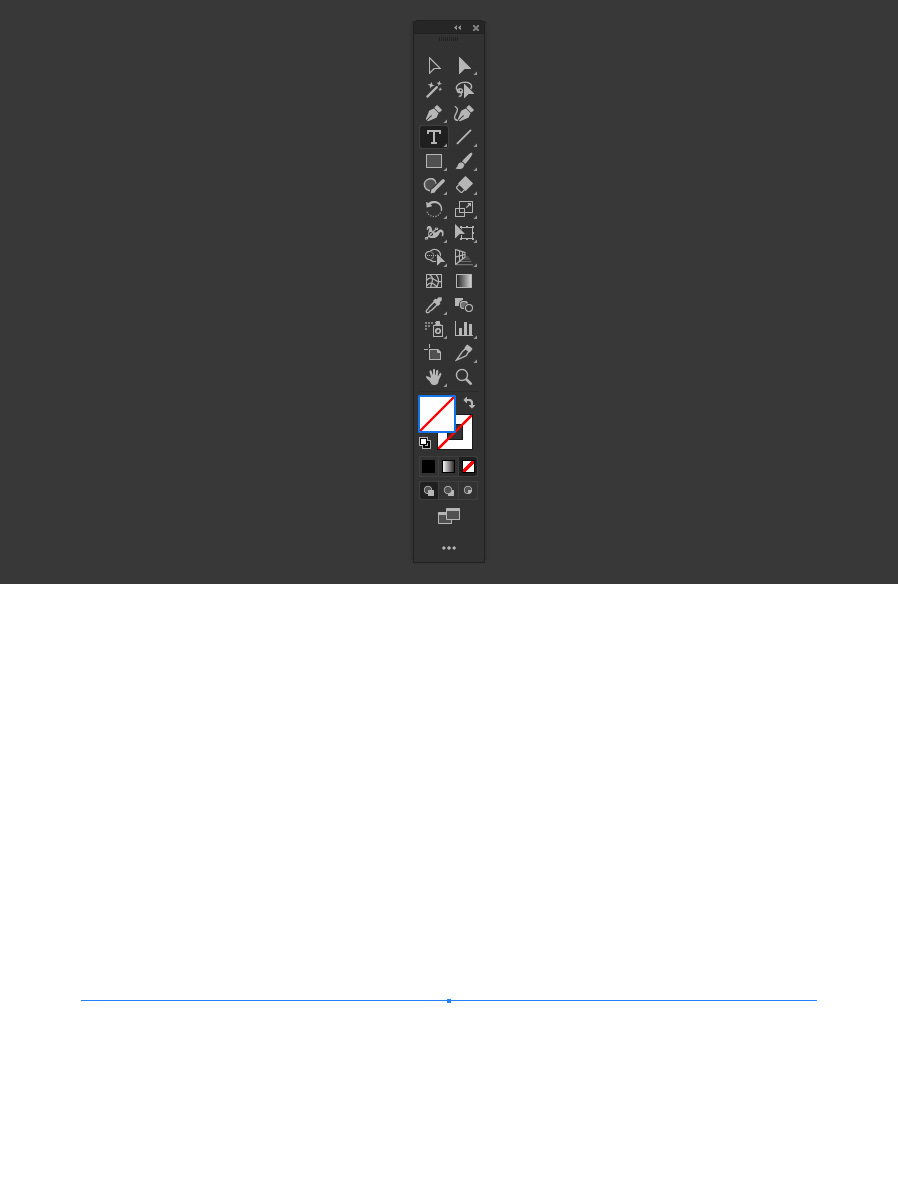Activate the Pen tool
The width and height of the screenshot is (898, 1188).
[434, 113]
